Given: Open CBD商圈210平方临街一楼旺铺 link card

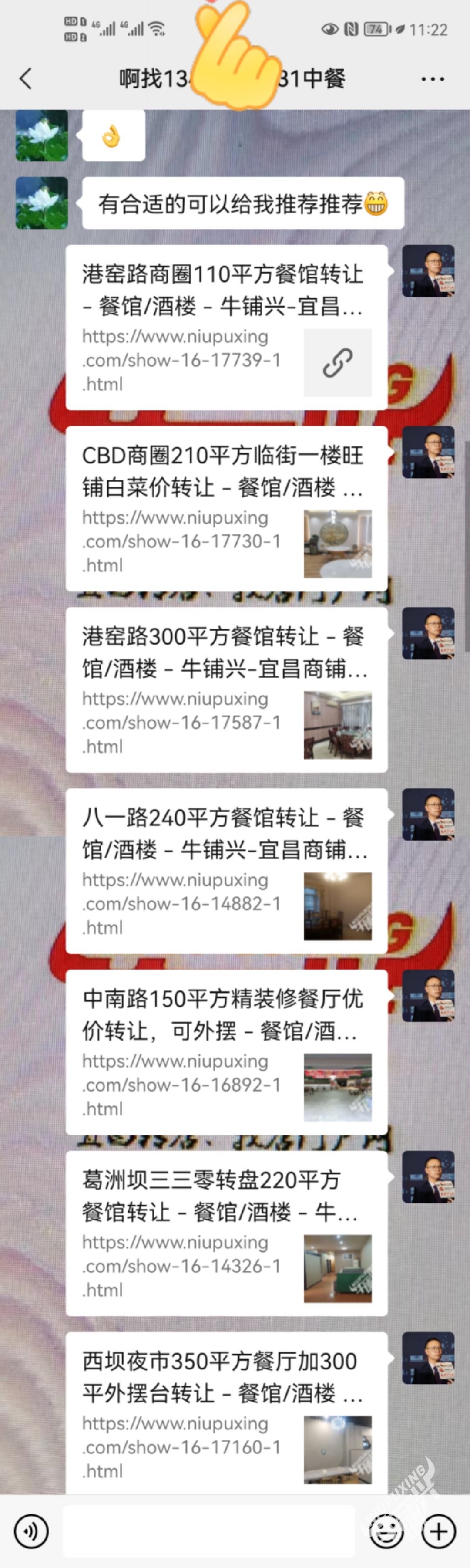Looking at the screenshot, I should (x=226, y=508).
